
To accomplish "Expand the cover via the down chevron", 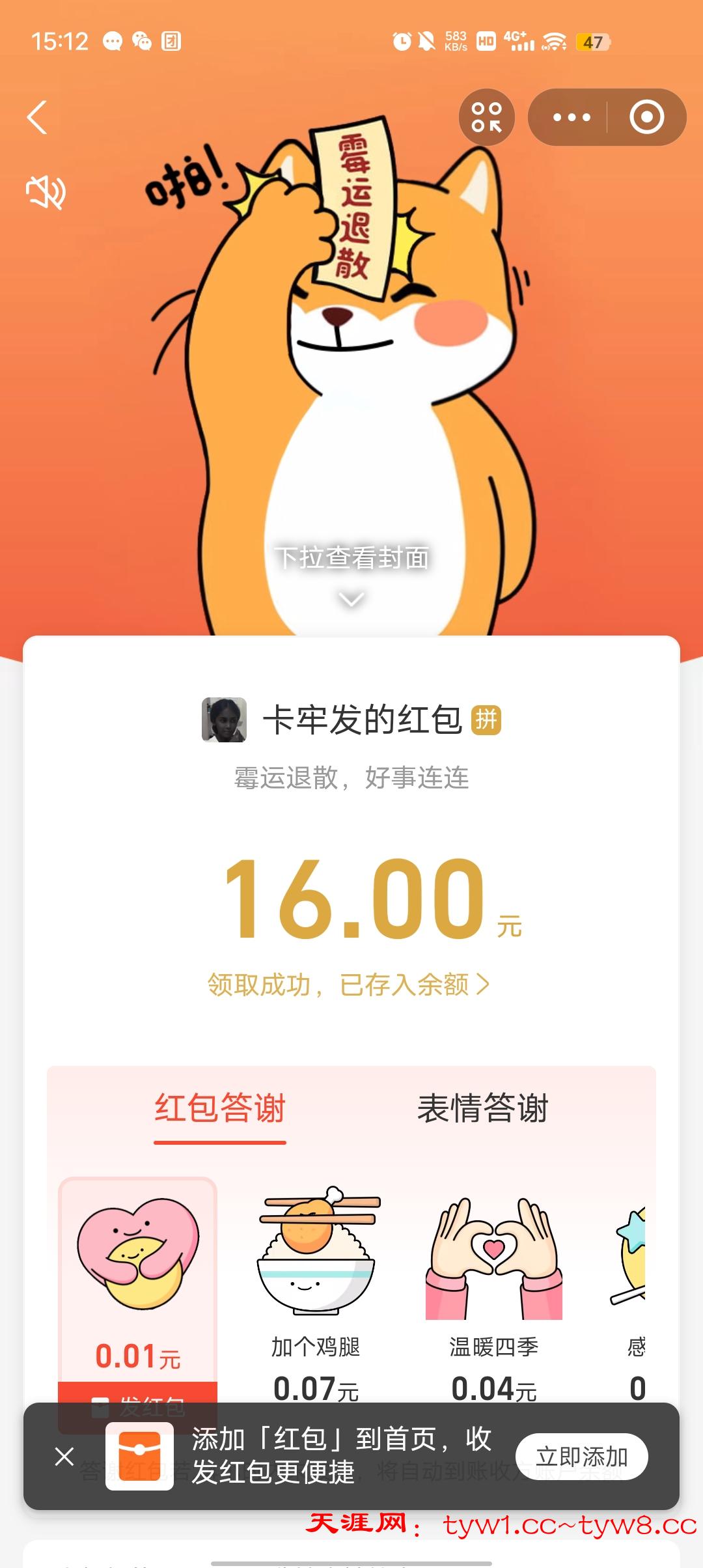I will [351, 598].
